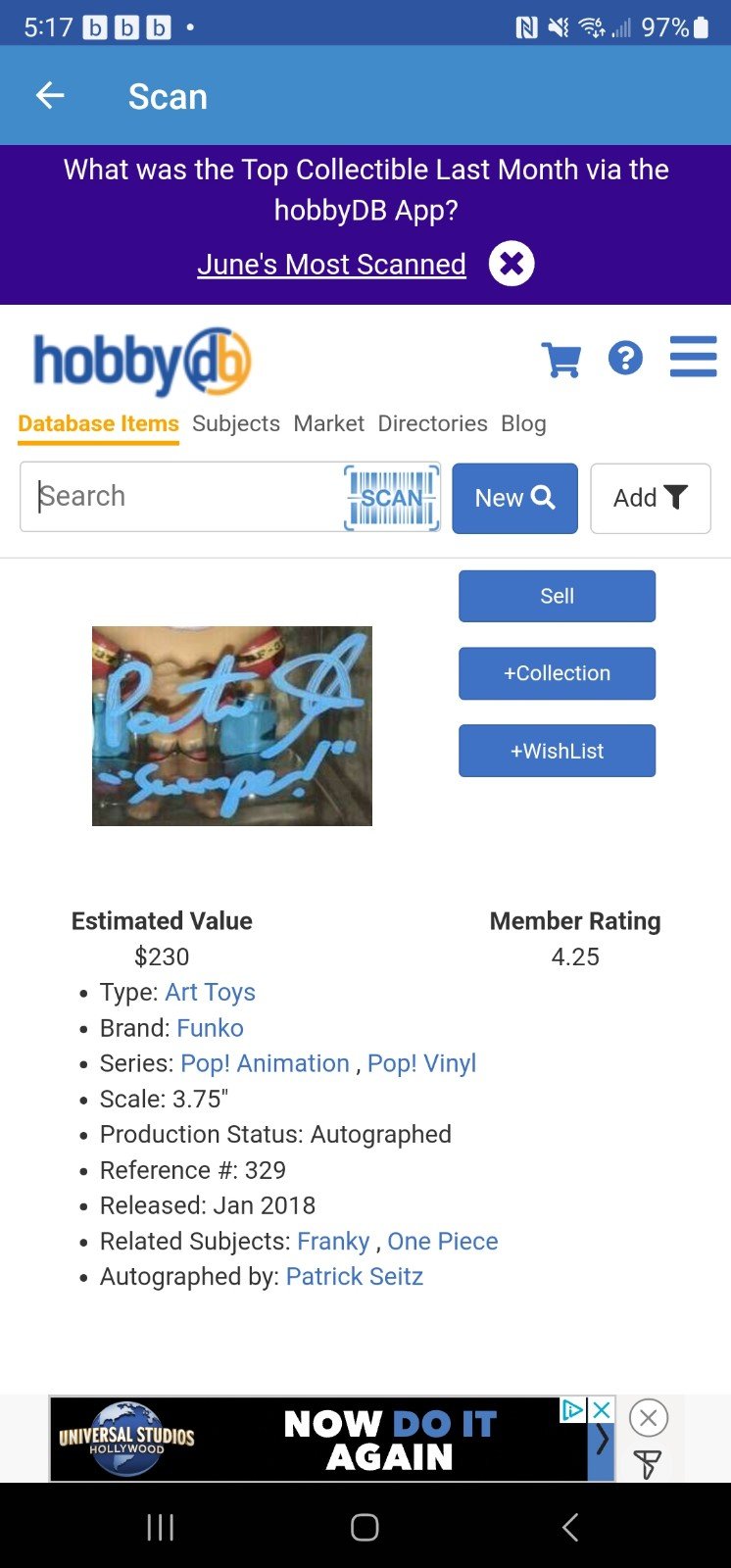Viewport: 731px width, 1568px height.
Task: Open the Funko brand link
Action: (210, 1028)
